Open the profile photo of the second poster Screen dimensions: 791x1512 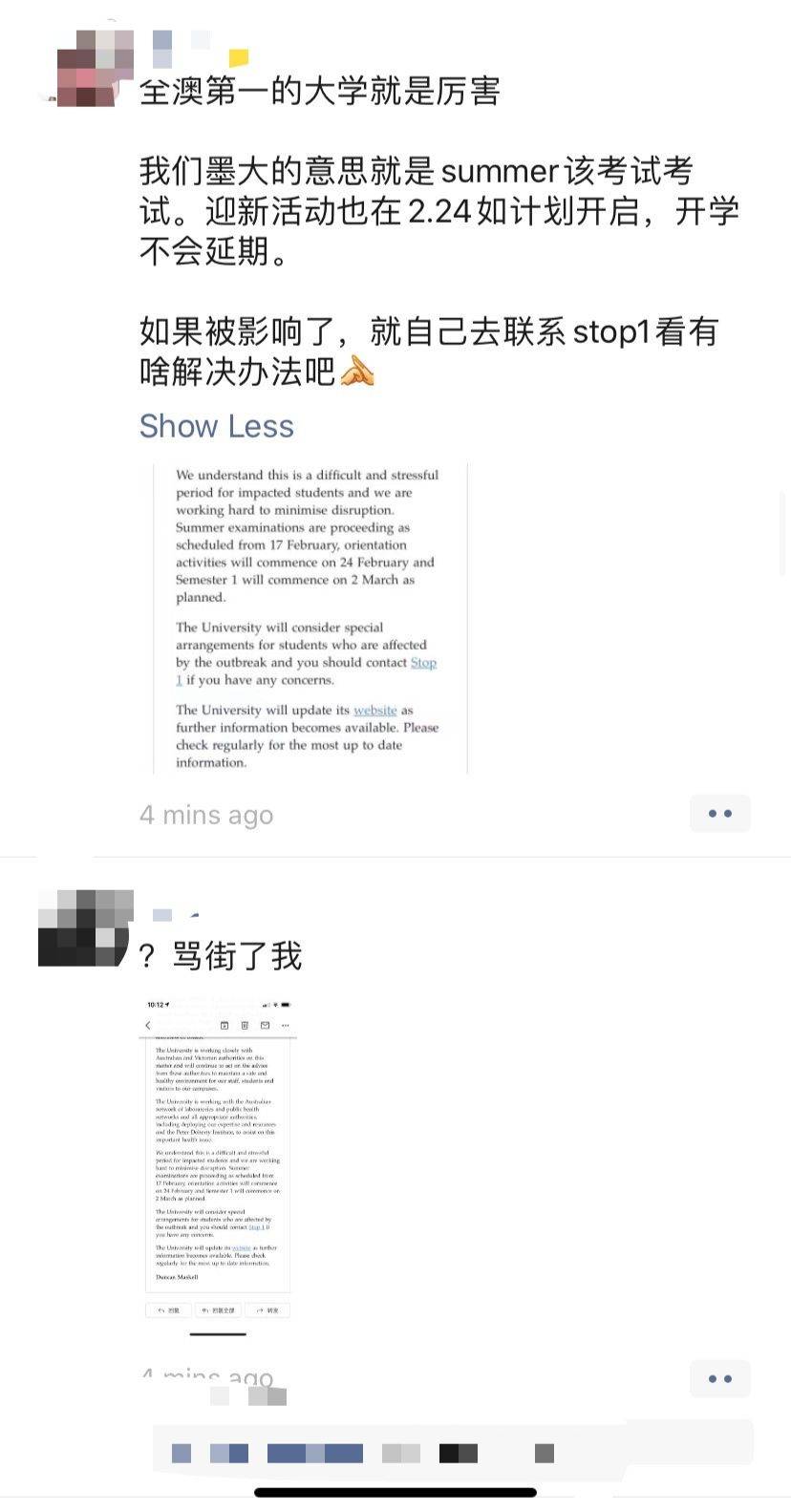pos(82,928)
